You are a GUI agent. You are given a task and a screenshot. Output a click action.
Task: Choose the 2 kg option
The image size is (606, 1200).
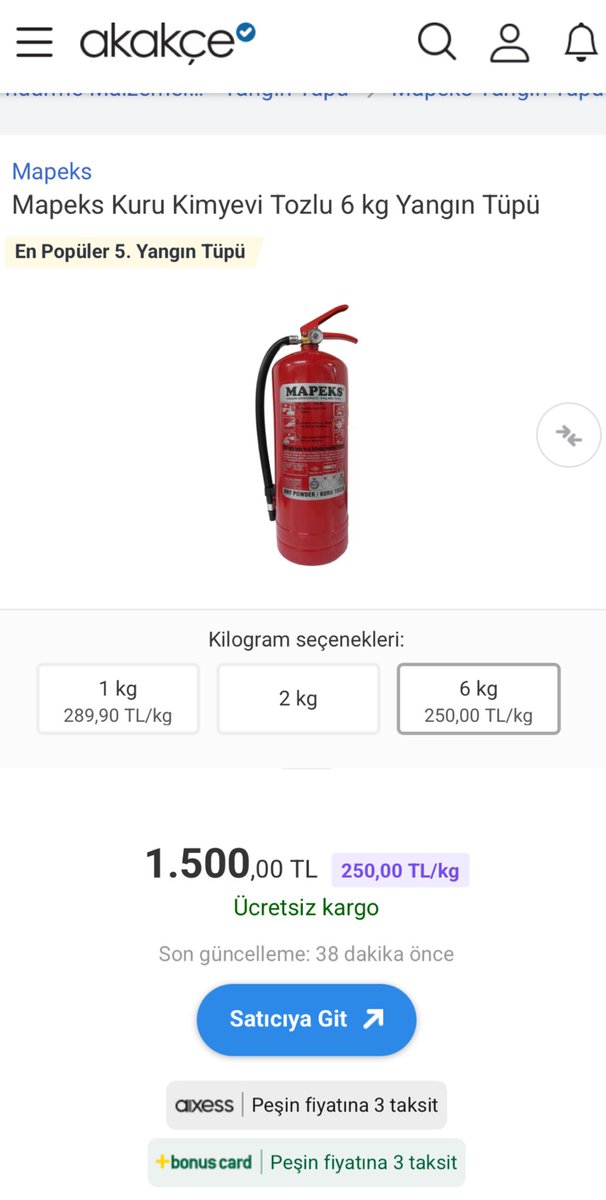point(298,699)
